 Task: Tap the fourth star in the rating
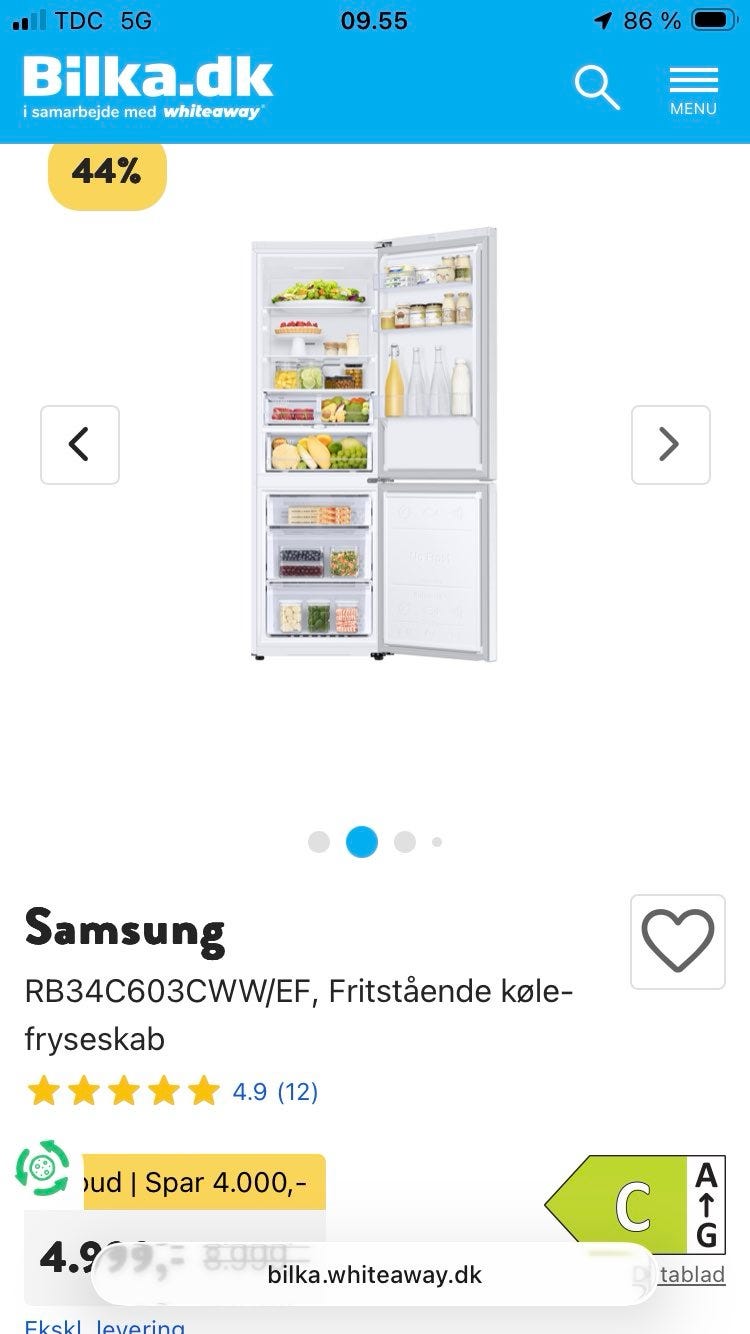pyautogui.click(x=162, y=1090)
